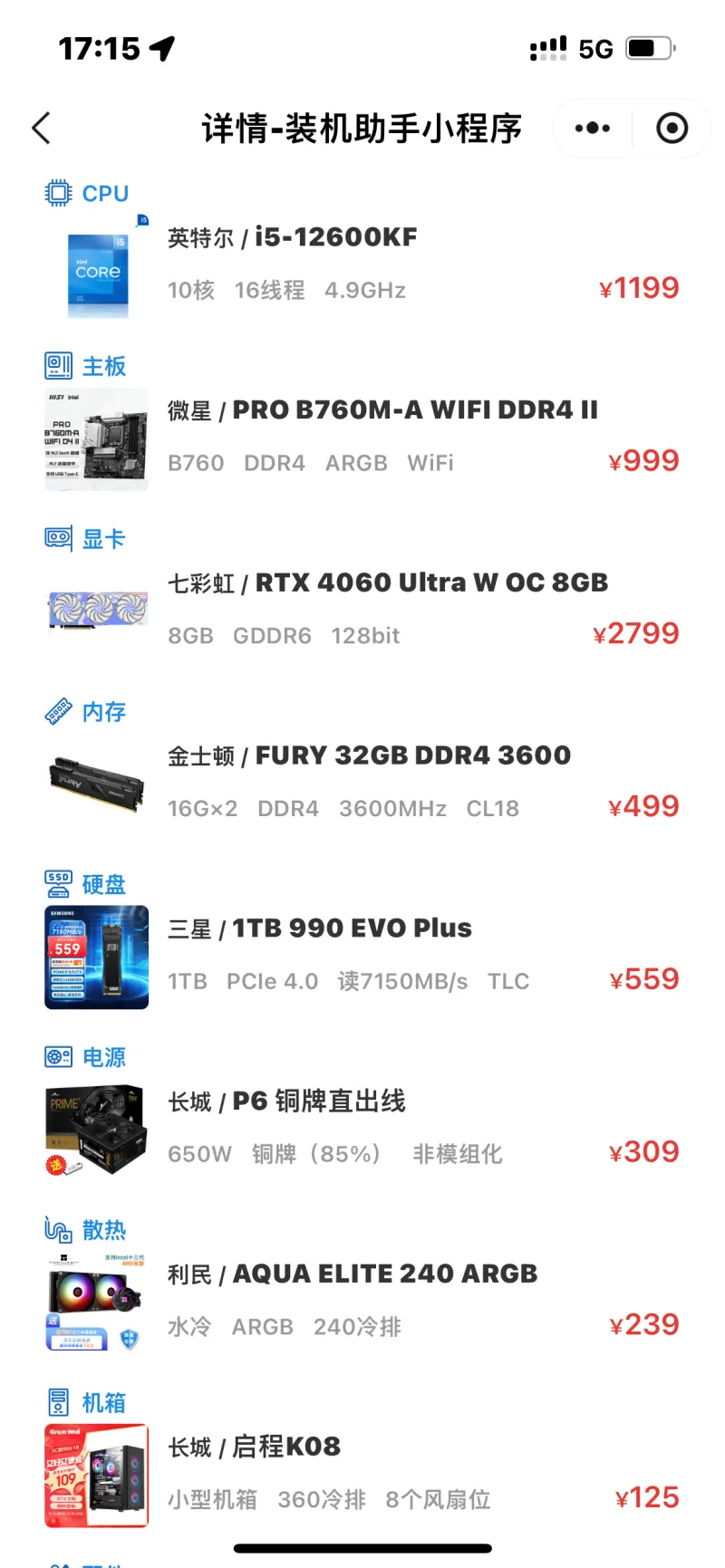Screen dimensions: 725x1568
Task: Go back with the top-left arrow
Action: [x=41, y=129]
